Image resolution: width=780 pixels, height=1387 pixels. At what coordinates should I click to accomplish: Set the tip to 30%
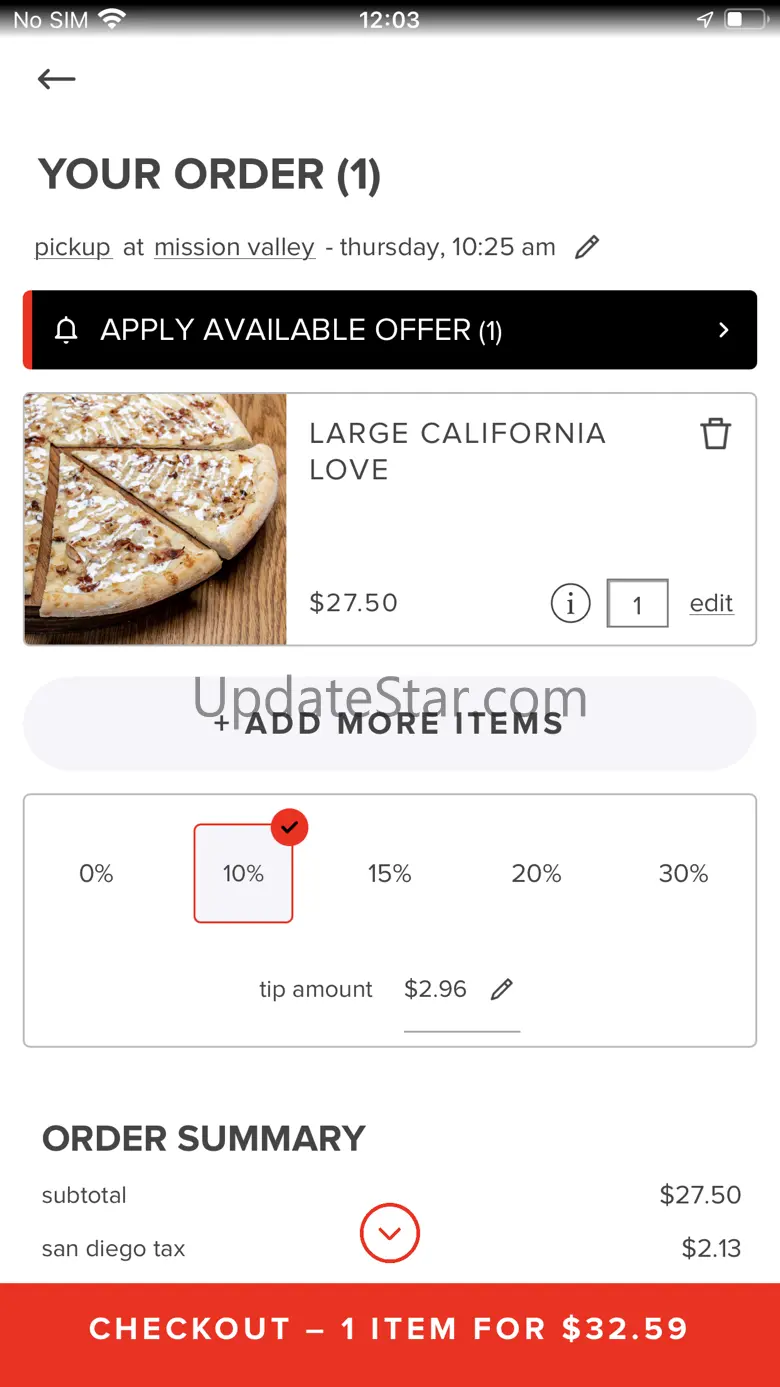pos(683,874)
